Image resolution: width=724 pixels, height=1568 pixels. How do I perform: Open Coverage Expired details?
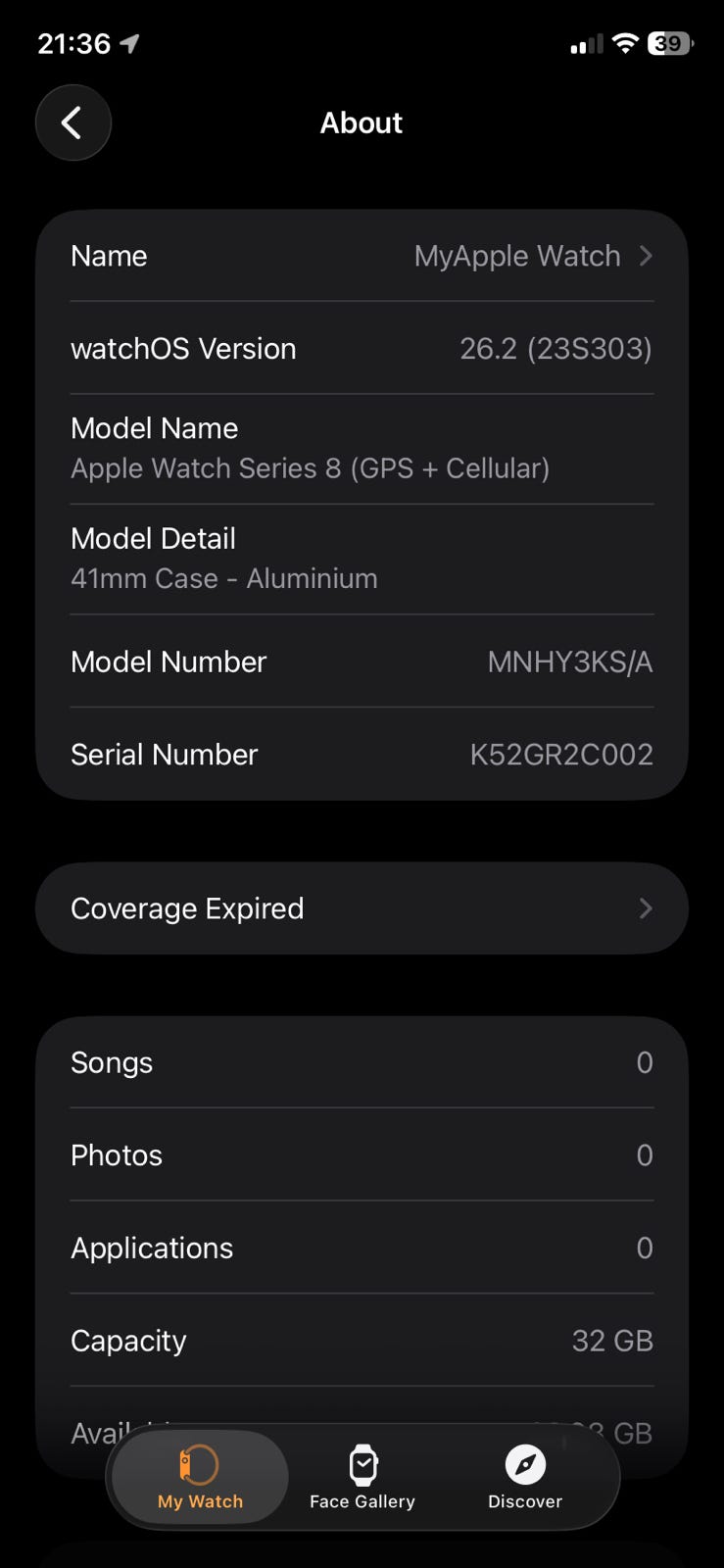click(361, 908)
